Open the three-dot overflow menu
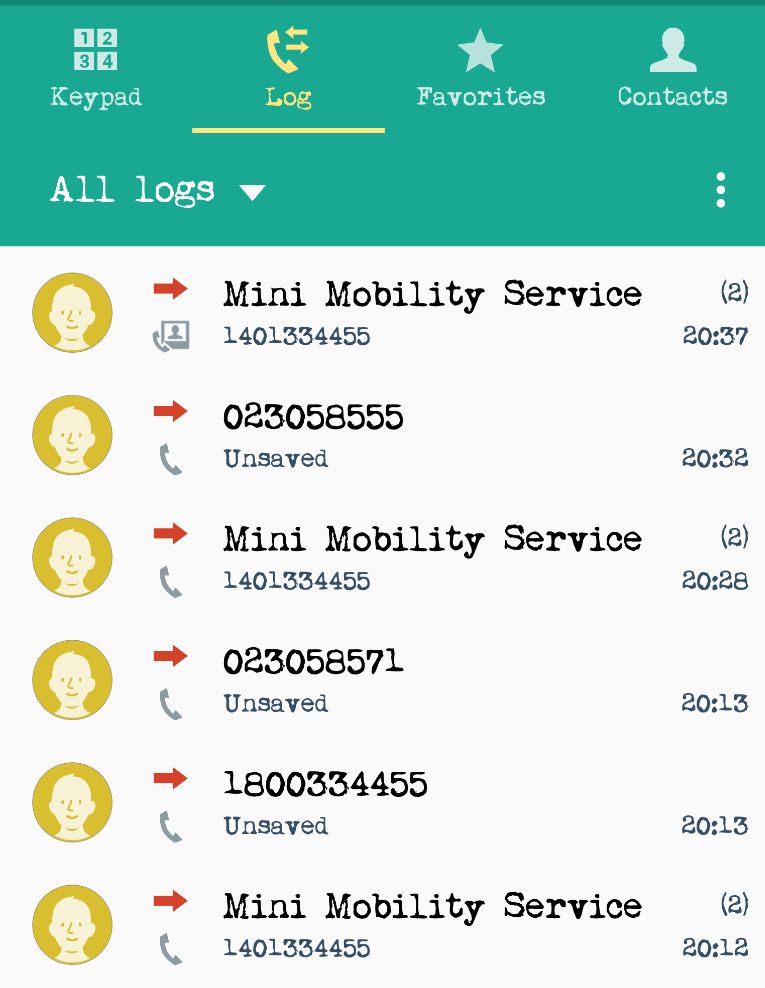 pyautogui.click(x=721, y=190)
